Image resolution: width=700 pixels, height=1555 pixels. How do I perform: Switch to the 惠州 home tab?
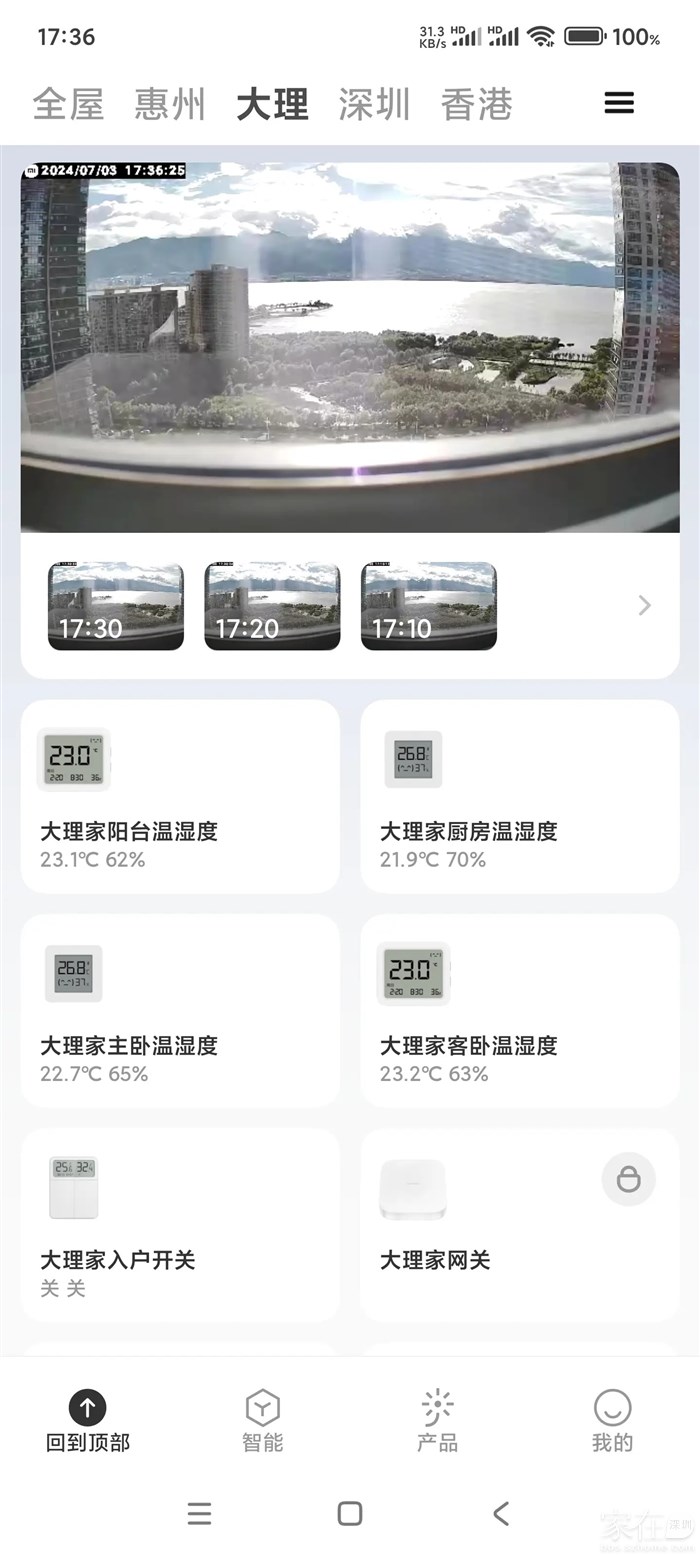click(x=170, y=104)
